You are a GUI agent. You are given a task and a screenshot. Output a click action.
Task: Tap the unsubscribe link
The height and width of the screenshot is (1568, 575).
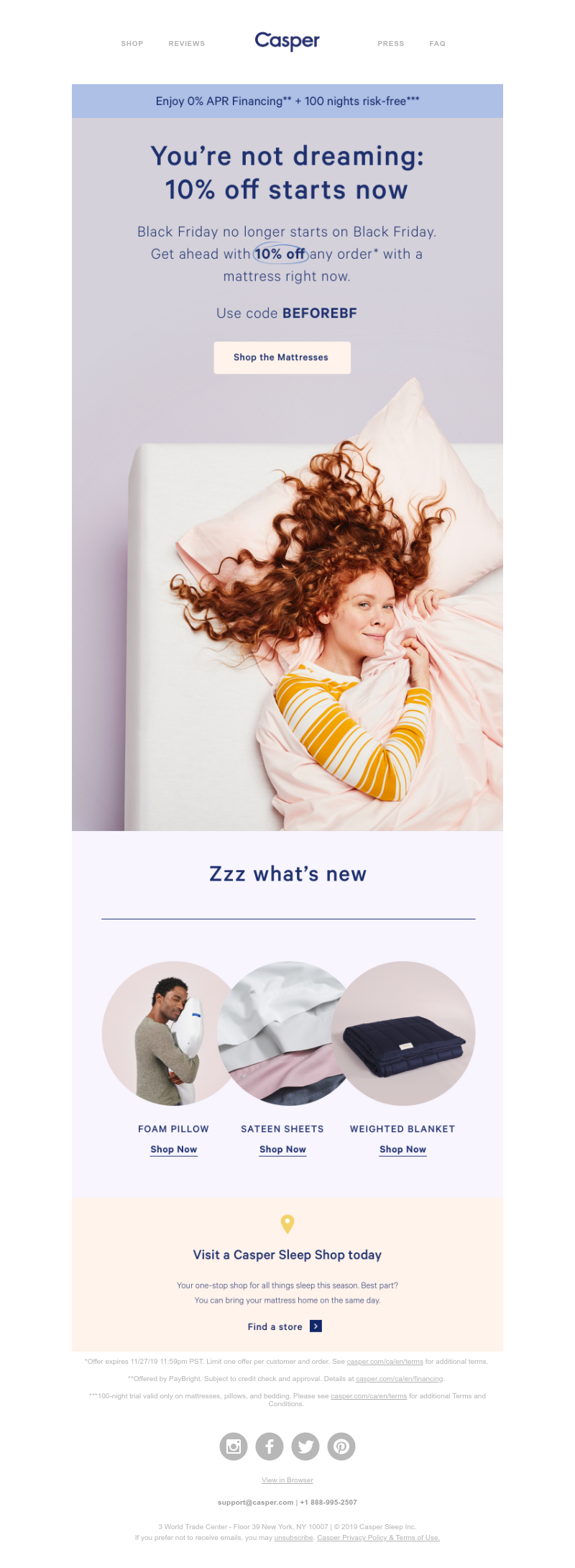293,1537
